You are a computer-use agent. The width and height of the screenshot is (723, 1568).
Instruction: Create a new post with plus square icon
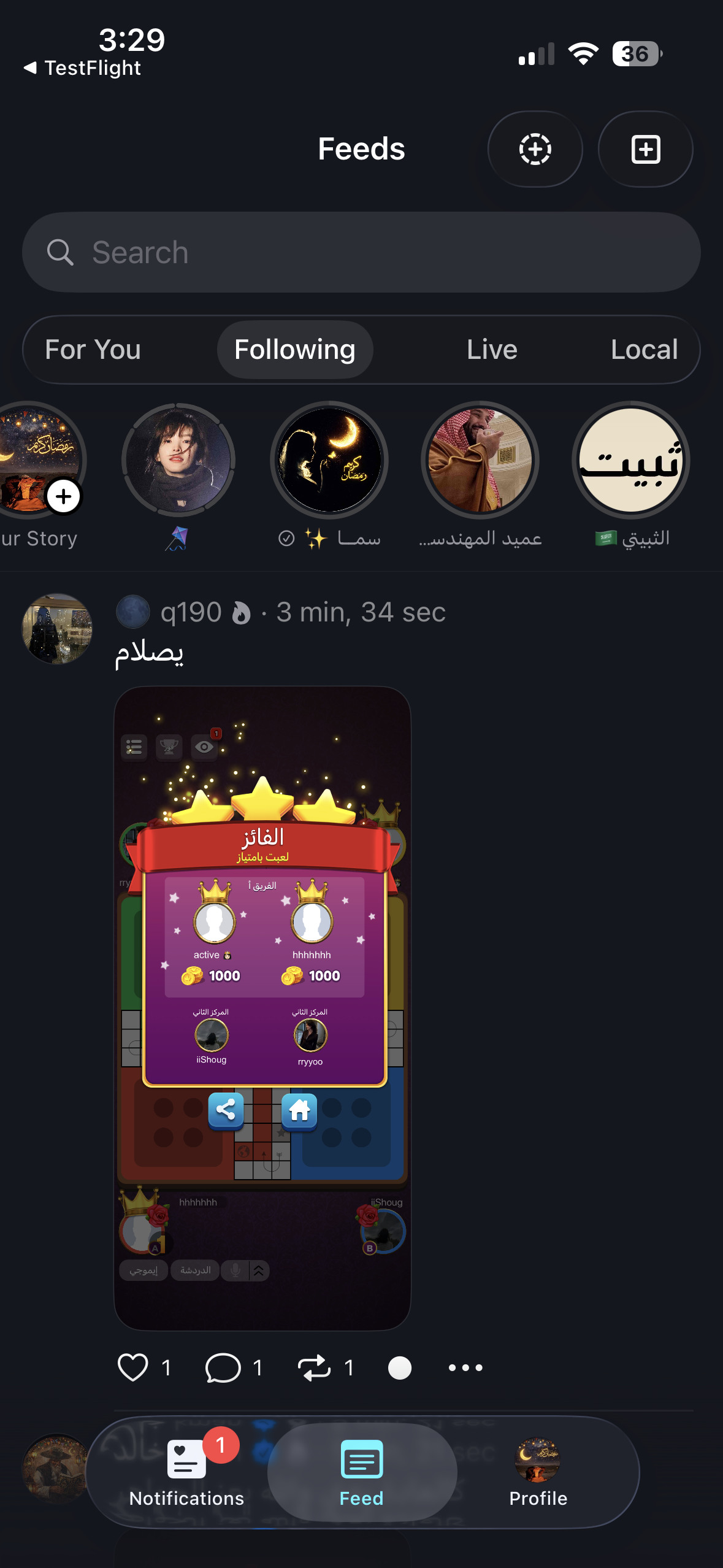tap(645, 149)
